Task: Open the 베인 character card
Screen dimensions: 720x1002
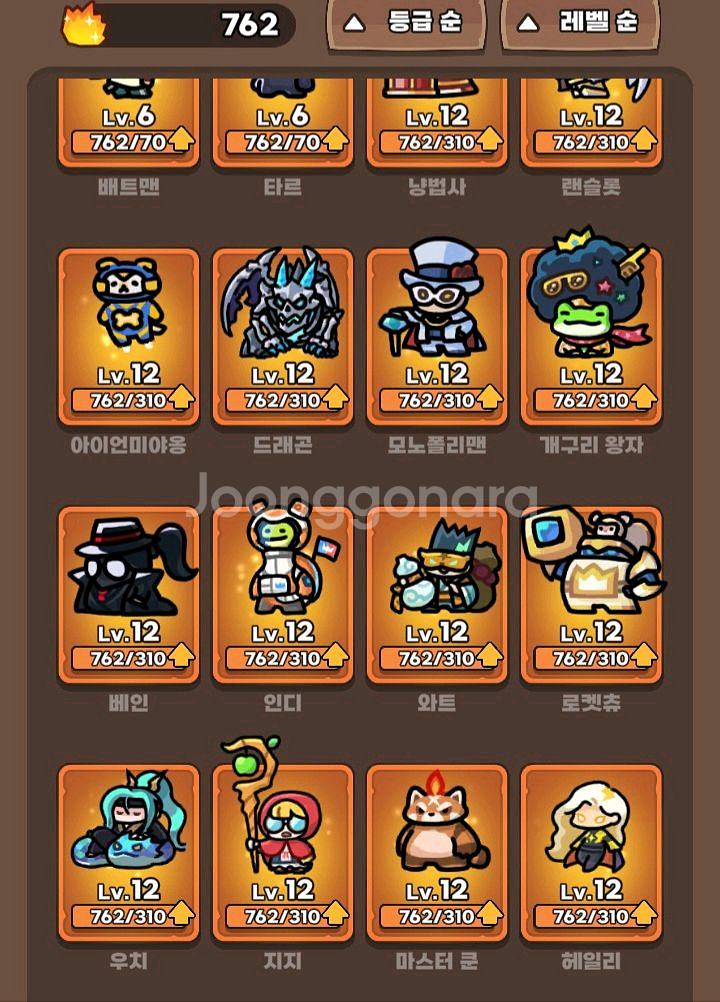Action: pyautogui.click(x=129, y=594)
